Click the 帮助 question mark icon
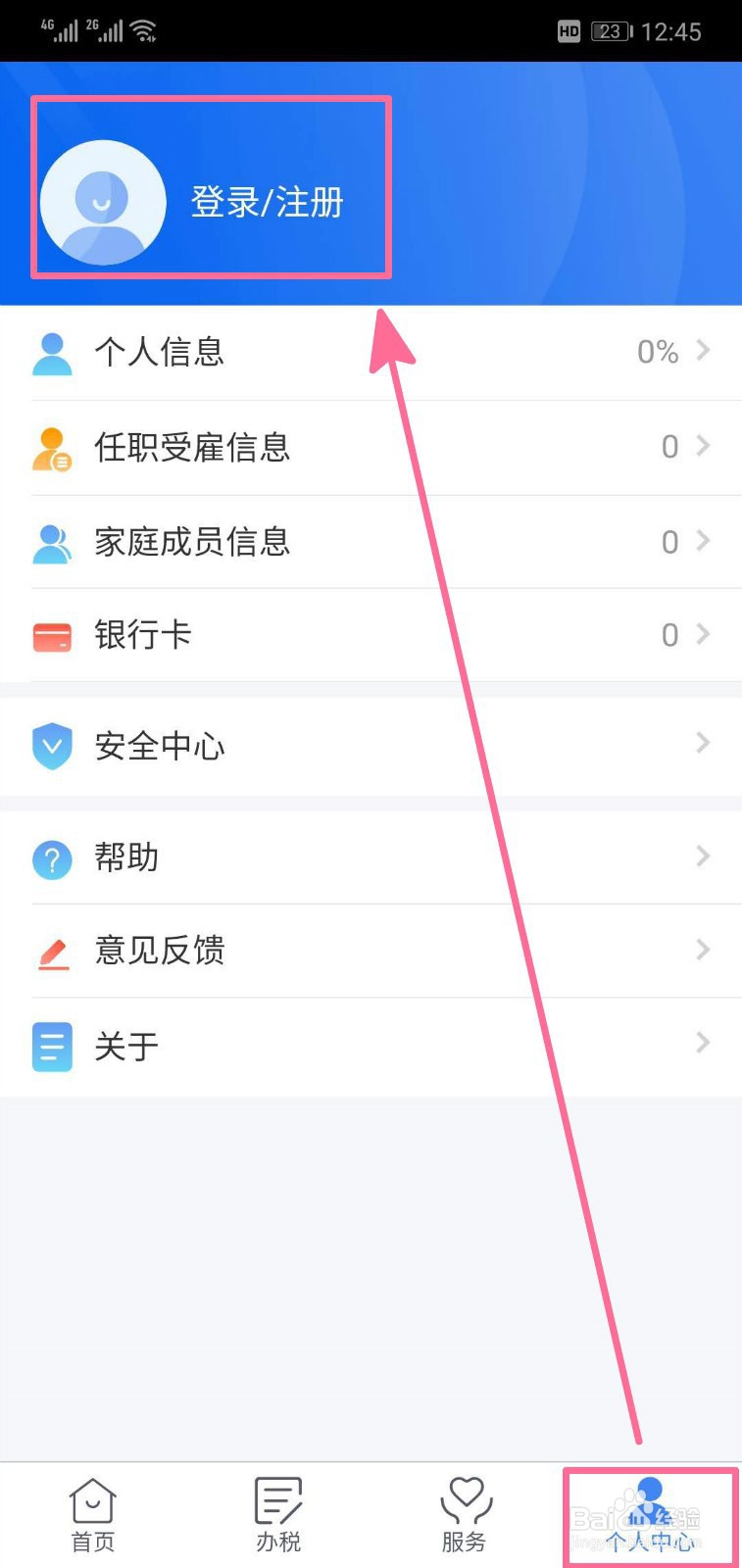The image size is (742, 1568). (x=52, y=858)
